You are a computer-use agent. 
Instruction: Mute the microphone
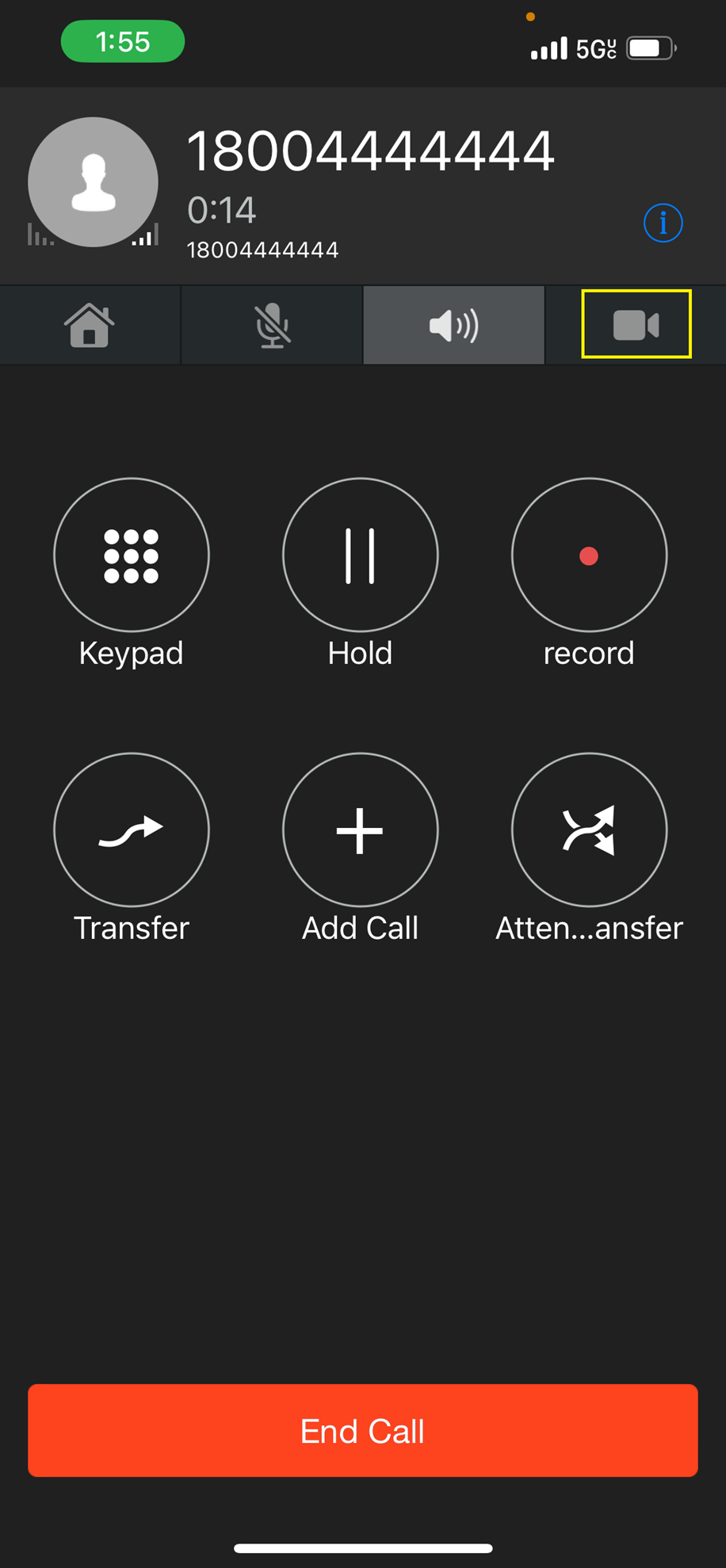point(272,325)
